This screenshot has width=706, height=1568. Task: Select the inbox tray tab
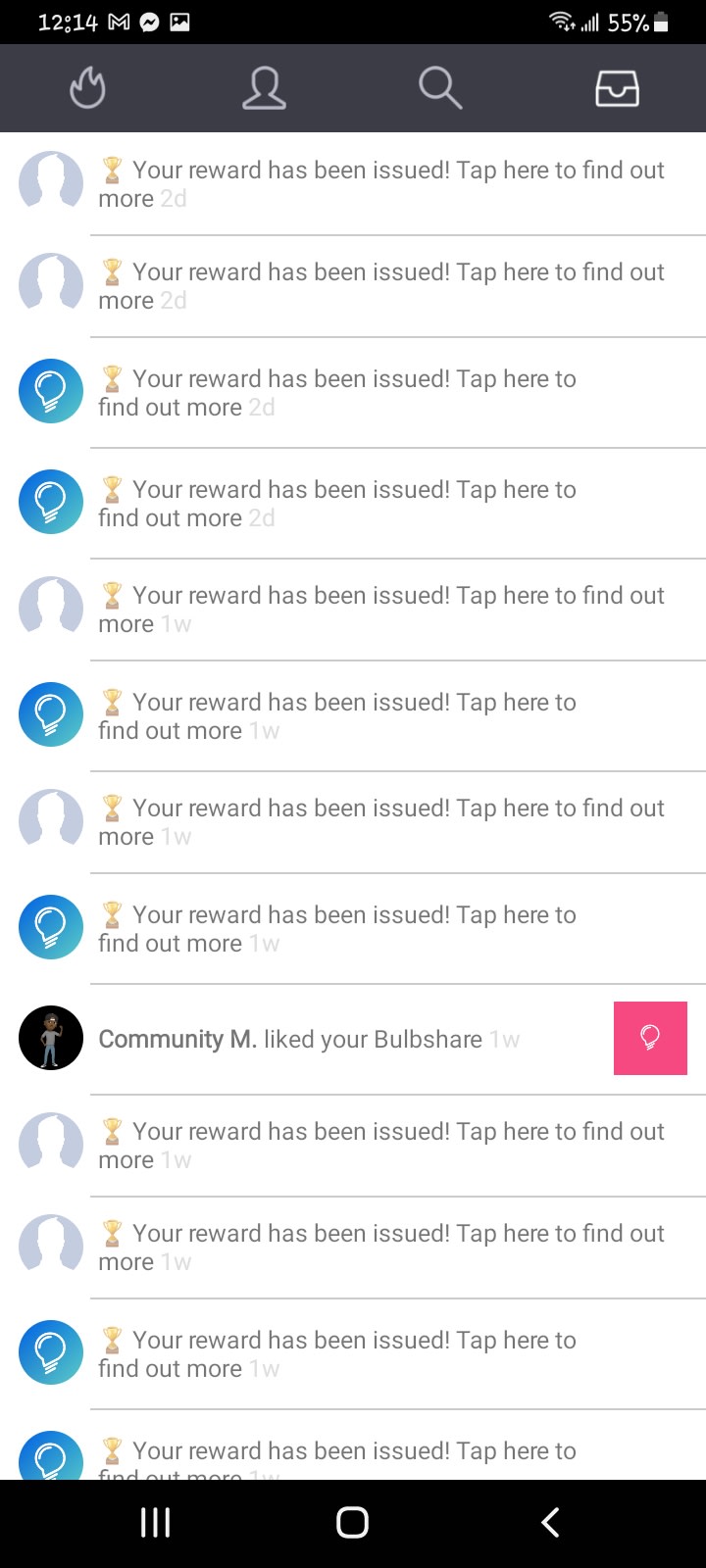617,88
